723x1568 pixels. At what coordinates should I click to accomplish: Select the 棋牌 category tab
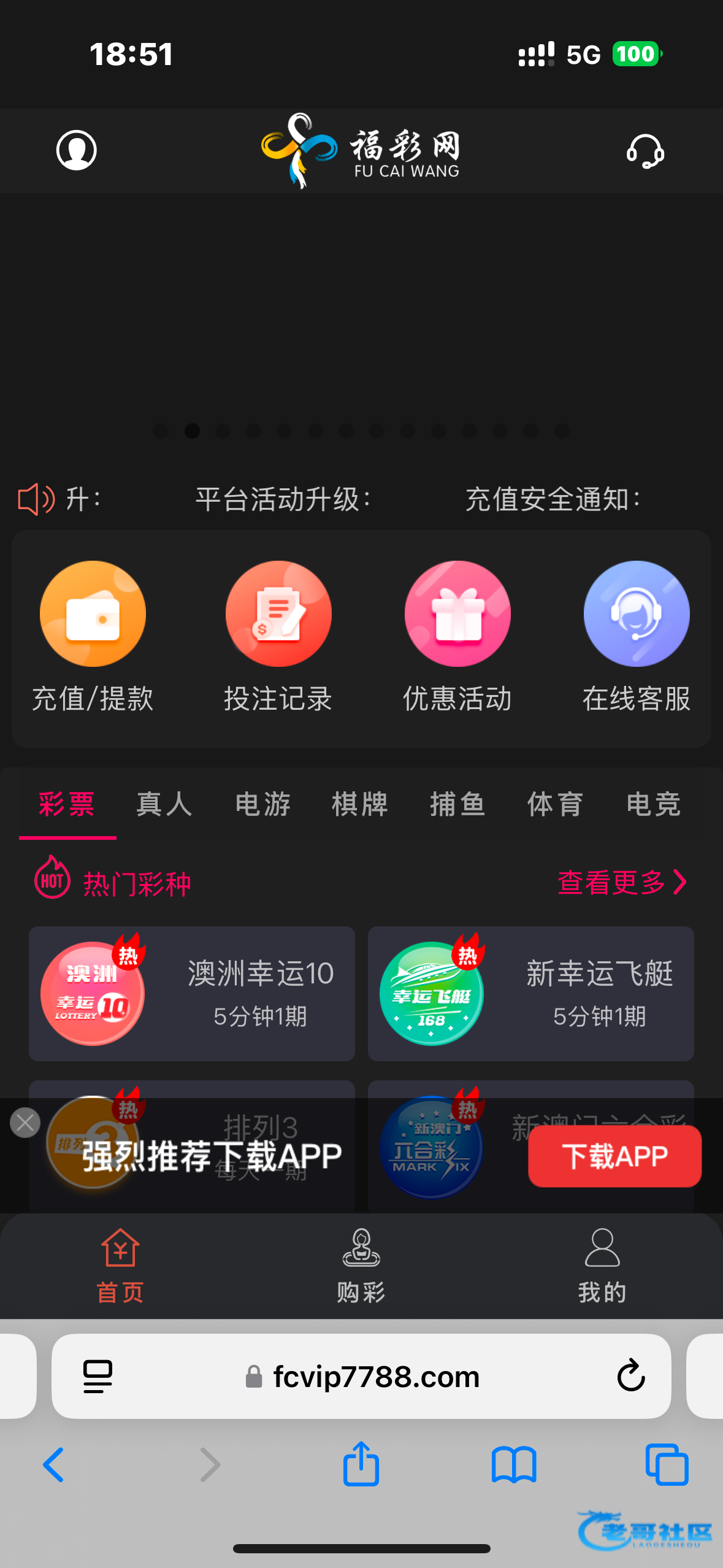[360, 804]
